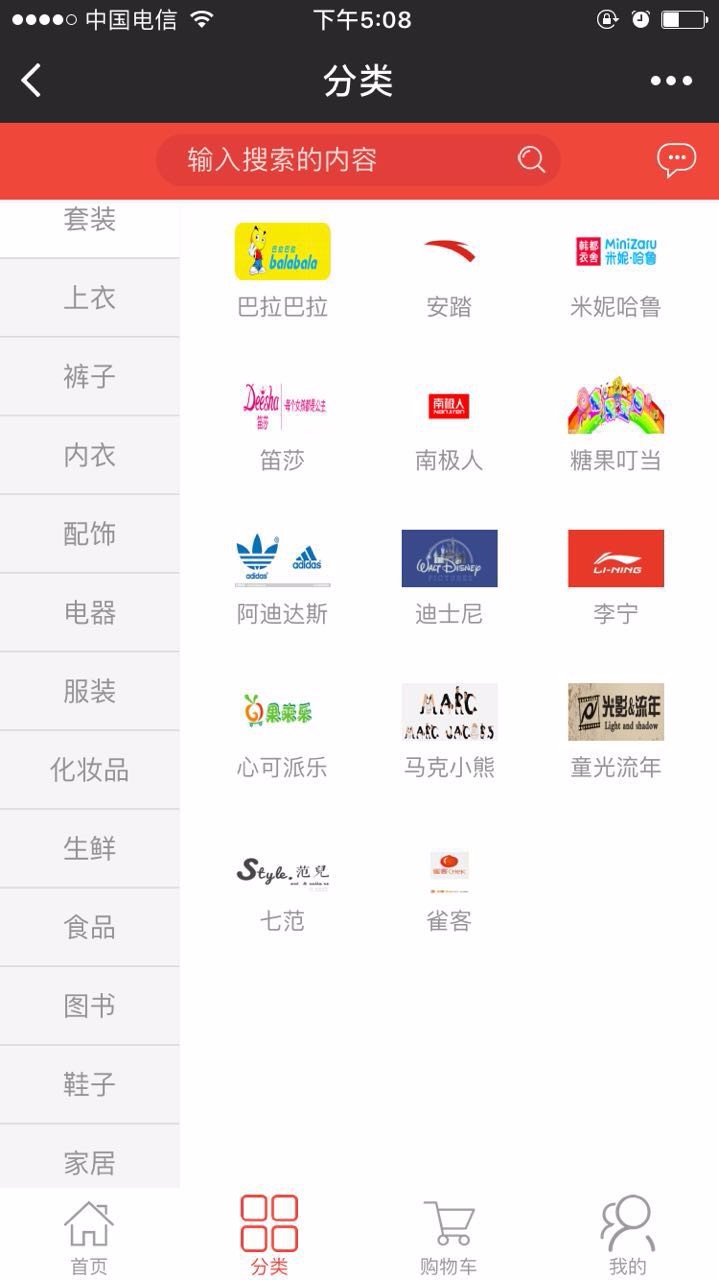
Task: View the 安踏 brand
Action: 449,268
